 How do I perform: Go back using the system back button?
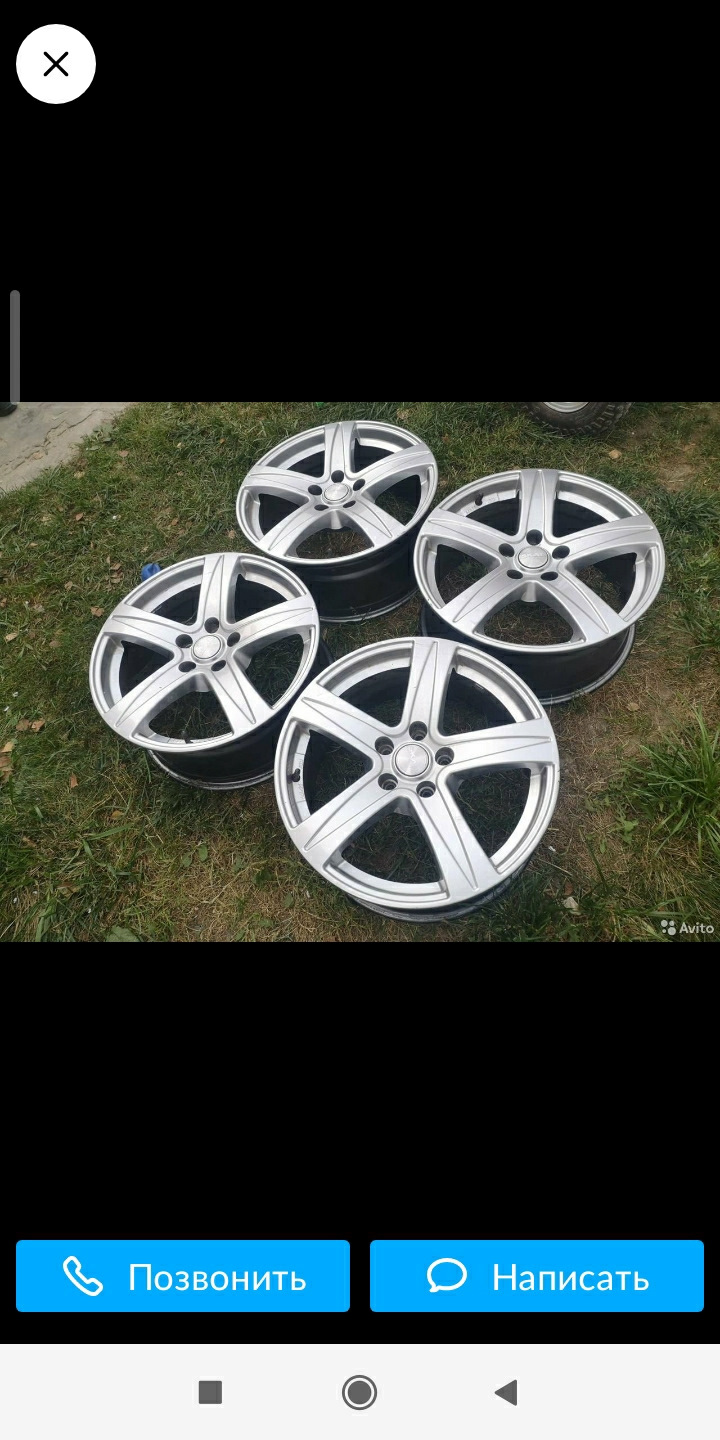pos(506,1392)
